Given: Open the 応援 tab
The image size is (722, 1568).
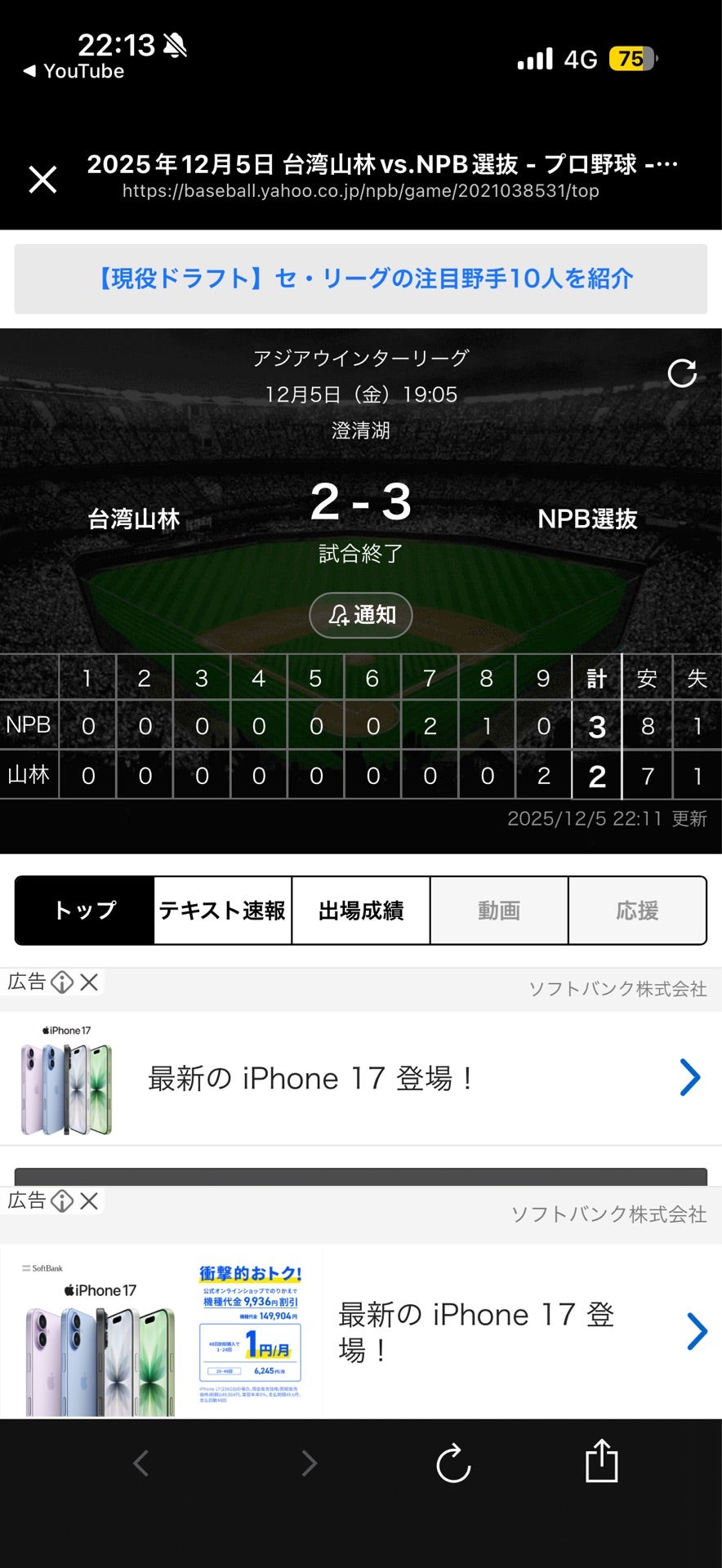Looking at the screenshot, I should click(x=637, y=911).
